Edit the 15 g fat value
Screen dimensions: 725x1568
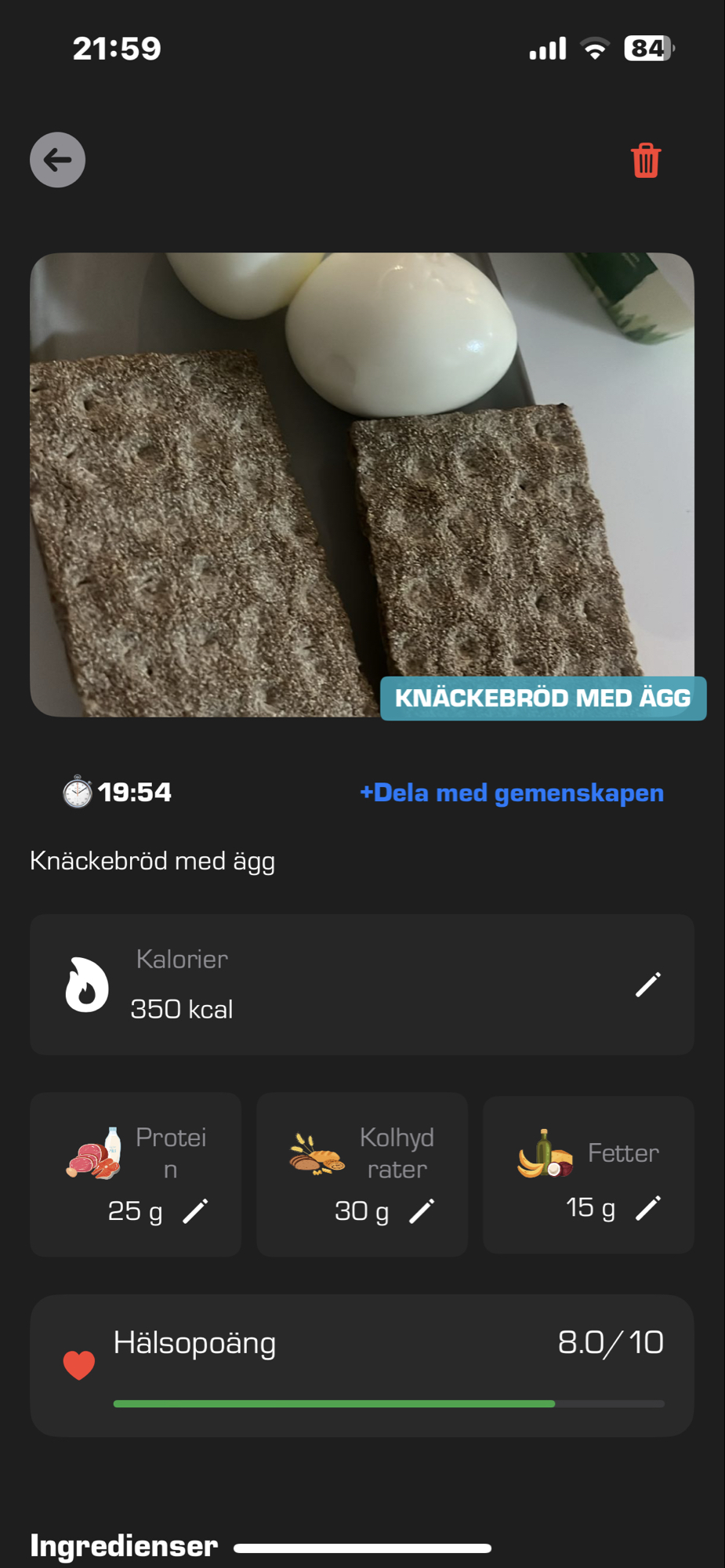(647, 1208)
